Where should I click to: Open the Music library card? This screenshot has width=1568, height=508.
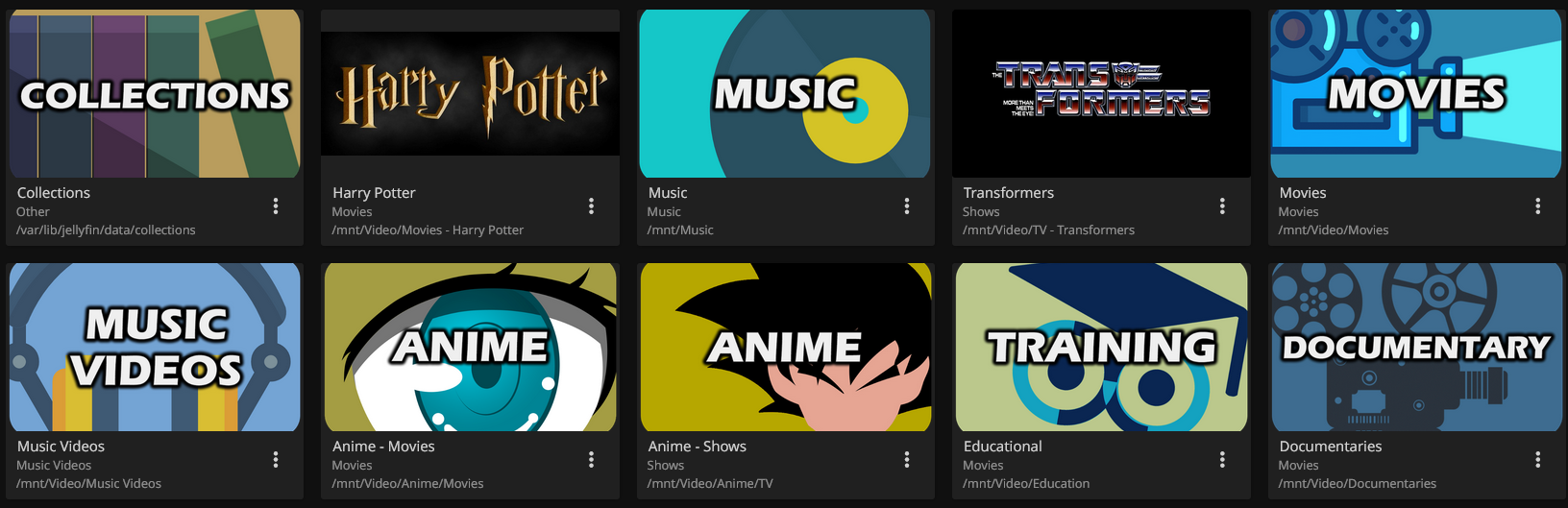(x=785, y=94)
